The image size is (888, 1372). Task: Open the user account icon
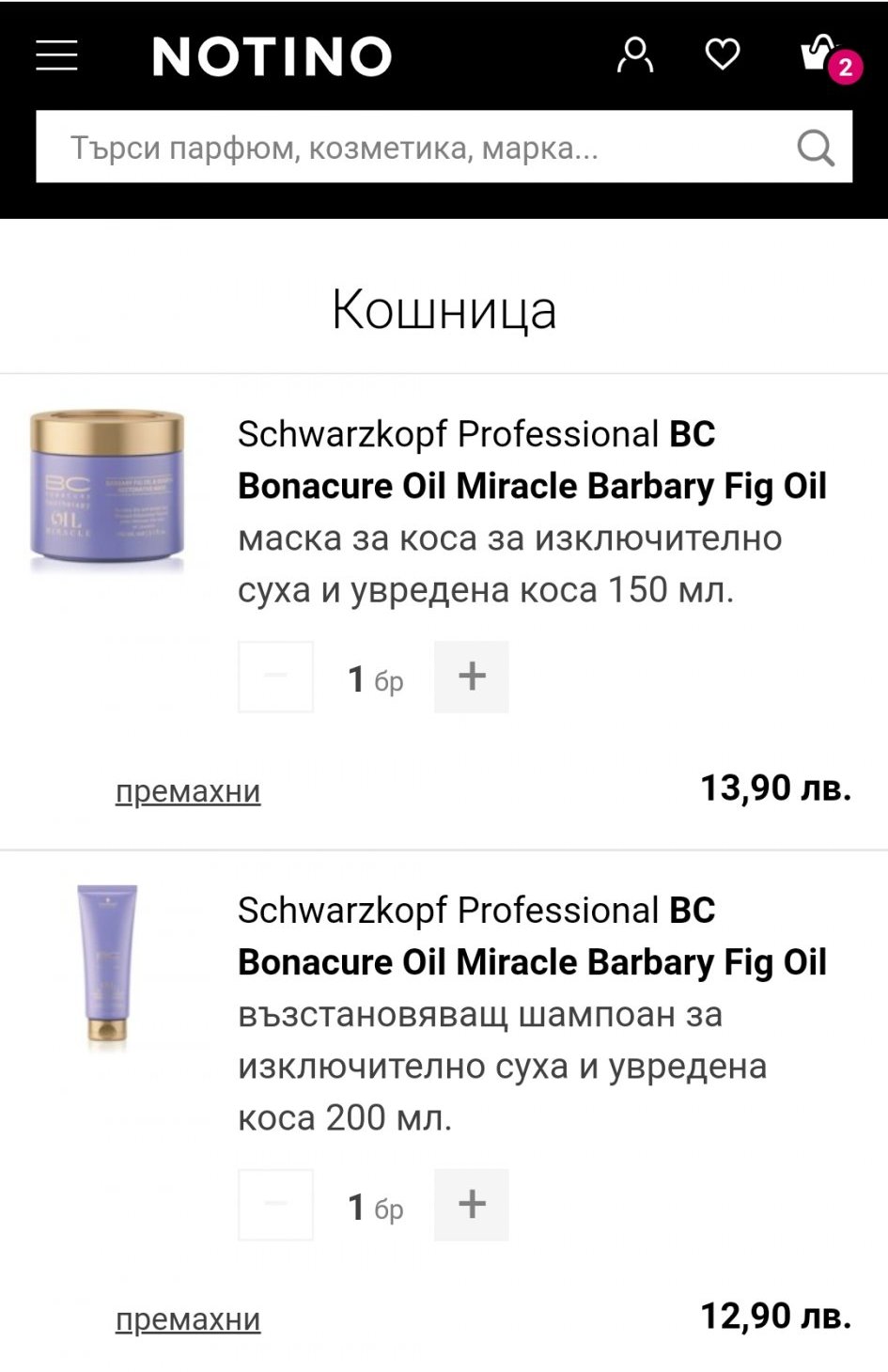634,55
